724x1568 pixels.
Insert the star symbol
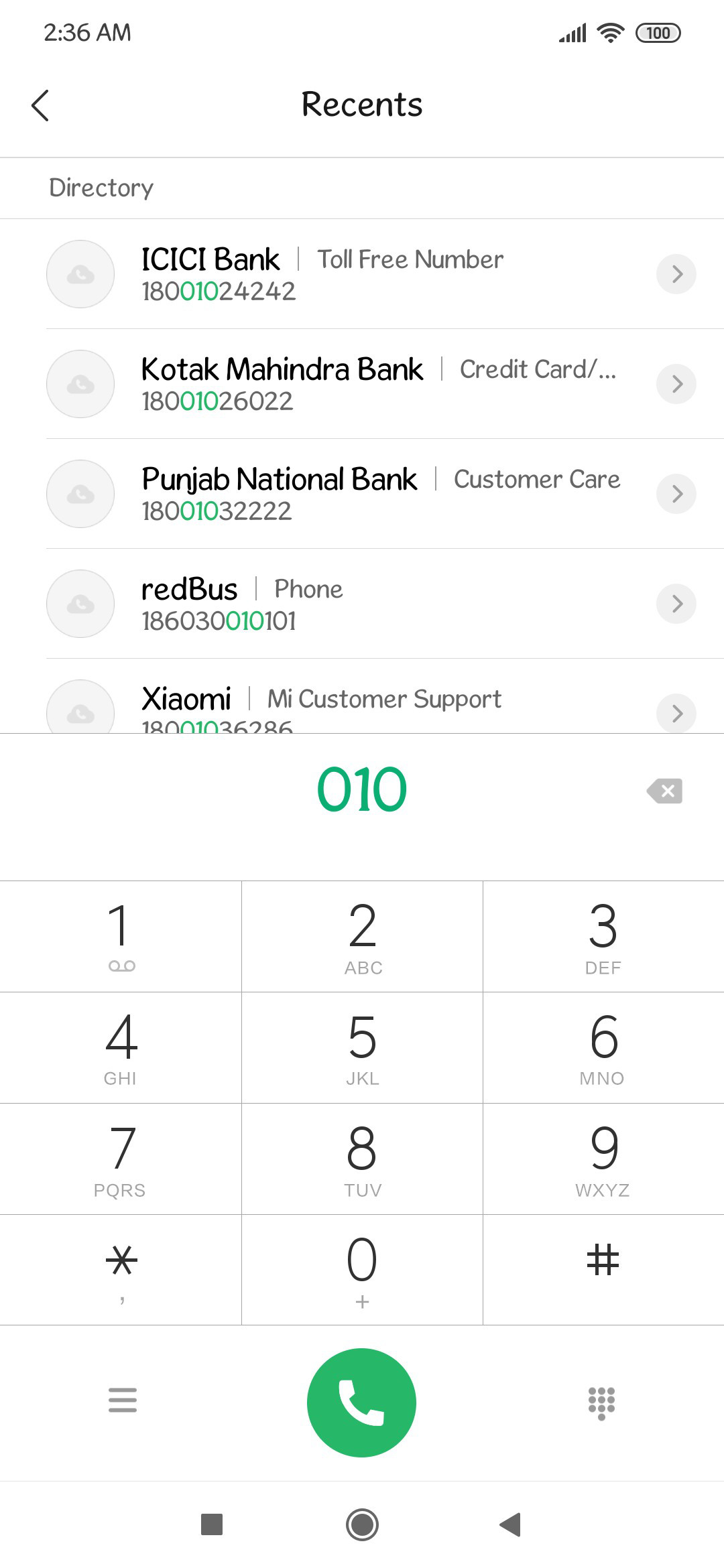click(121, 1270)
